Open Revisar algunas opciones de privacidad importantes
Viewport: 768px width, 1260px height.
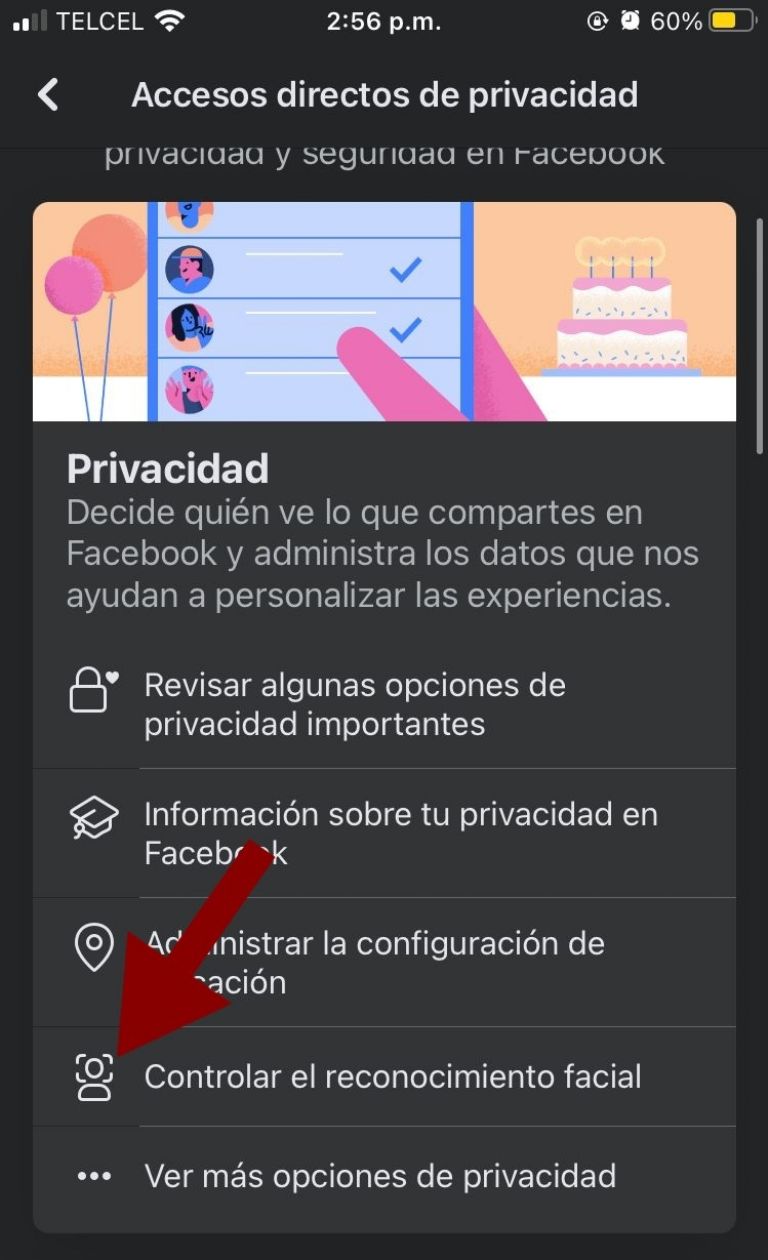(x=384, y=704)
